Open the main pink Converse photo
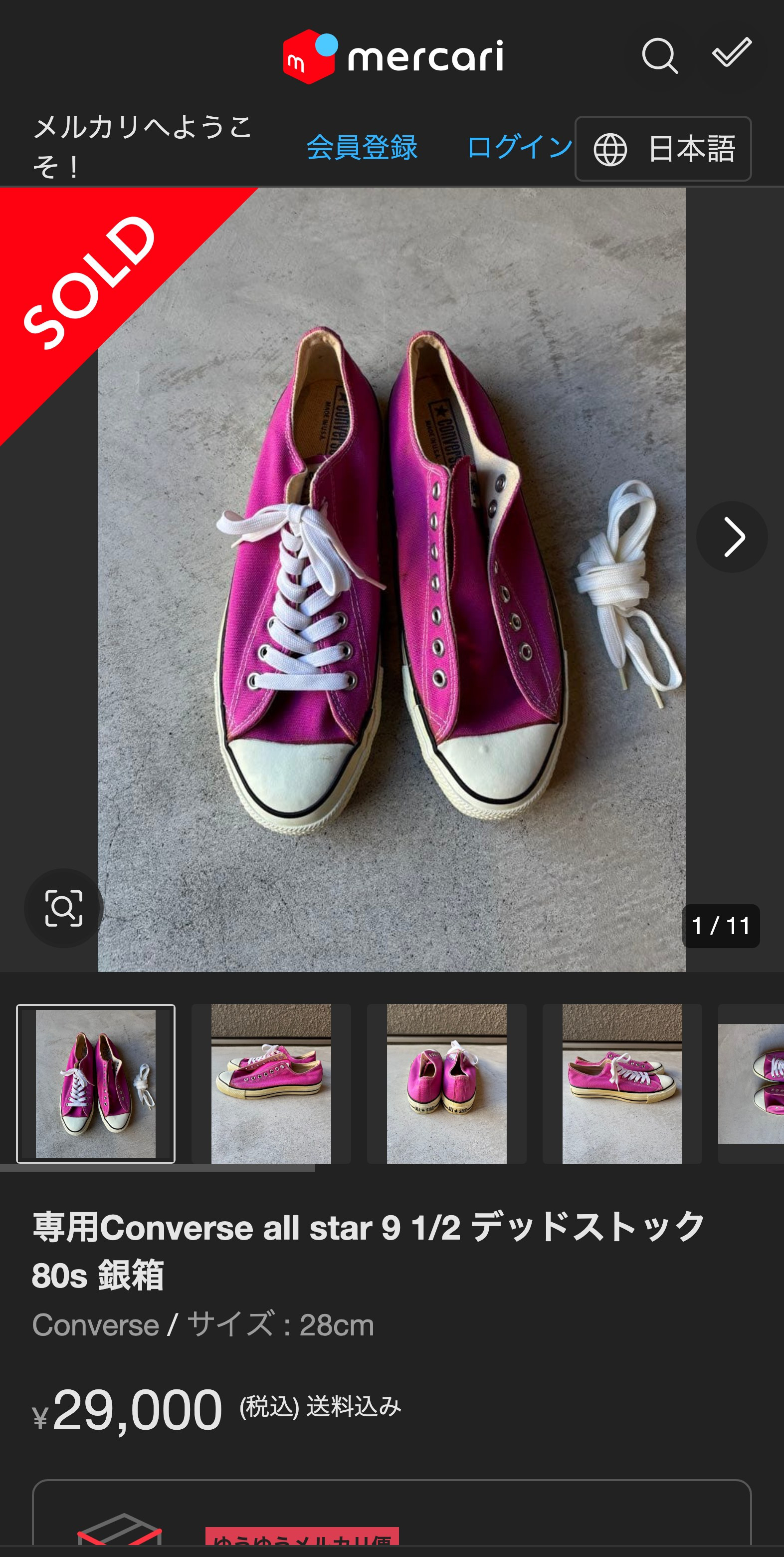The height and width of the screenshot is (1557, 784). pyautogui.click(x=392, y=579)
